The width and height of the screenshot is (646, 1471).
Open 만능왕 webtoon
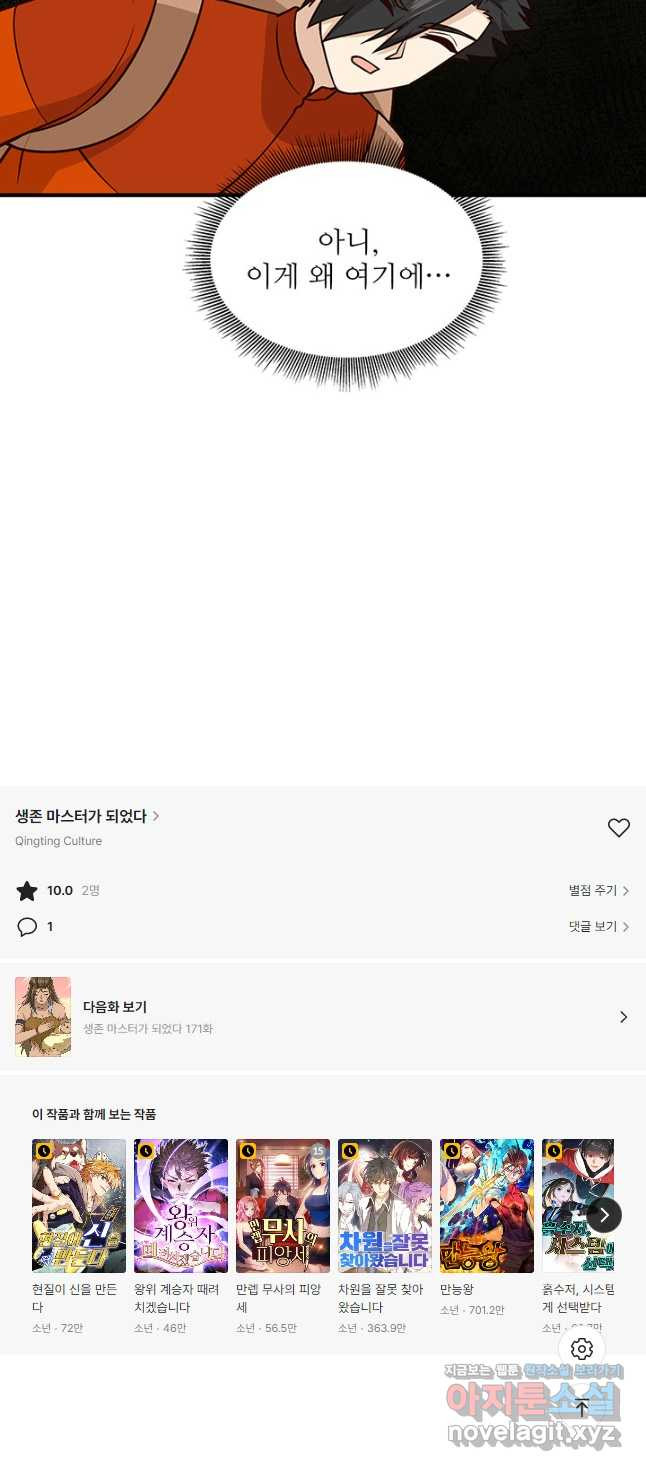point(487,1205)
